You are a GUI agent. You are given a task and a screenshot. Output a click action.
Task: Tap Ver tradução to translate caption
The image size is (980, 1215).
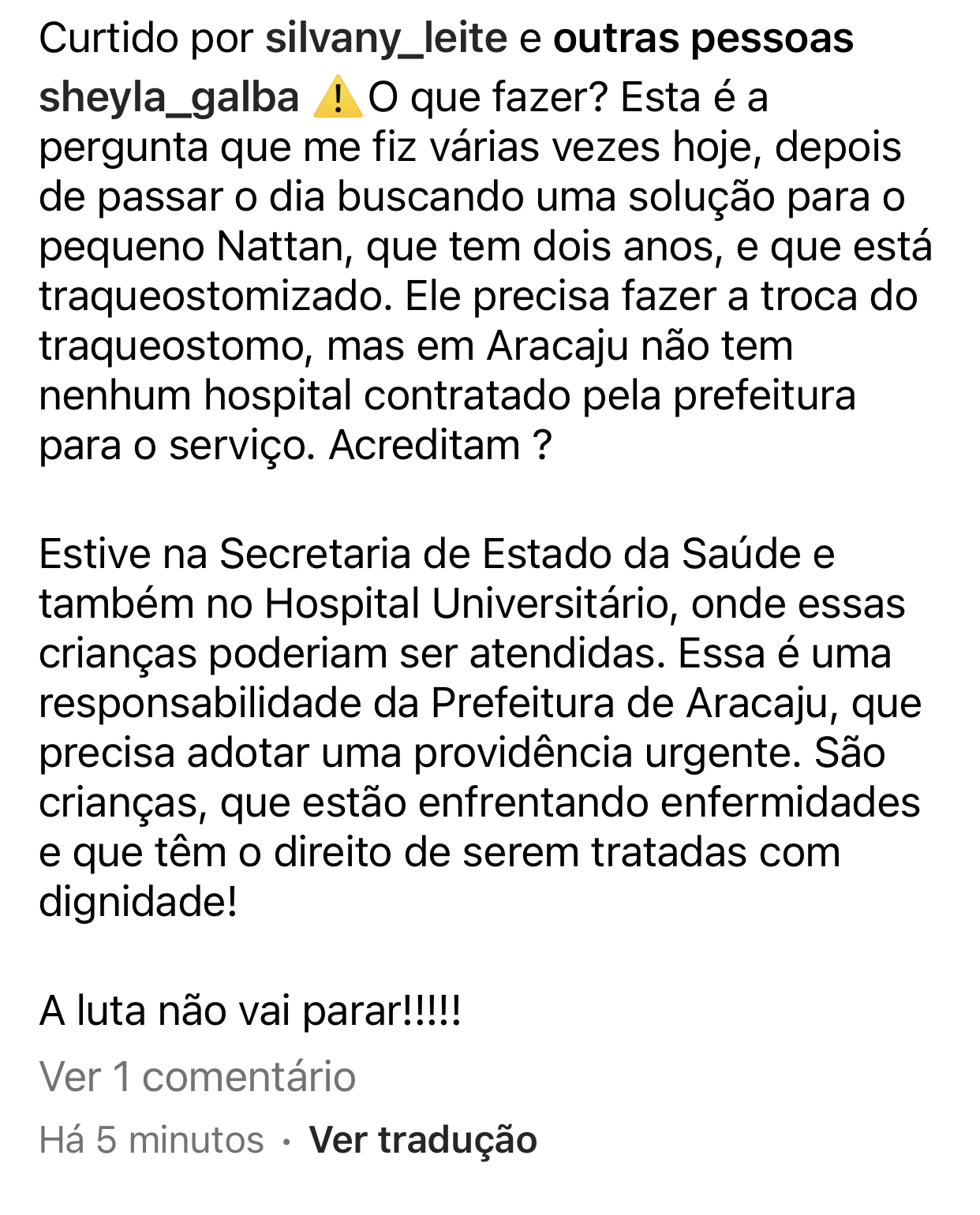coord(423,1140)
